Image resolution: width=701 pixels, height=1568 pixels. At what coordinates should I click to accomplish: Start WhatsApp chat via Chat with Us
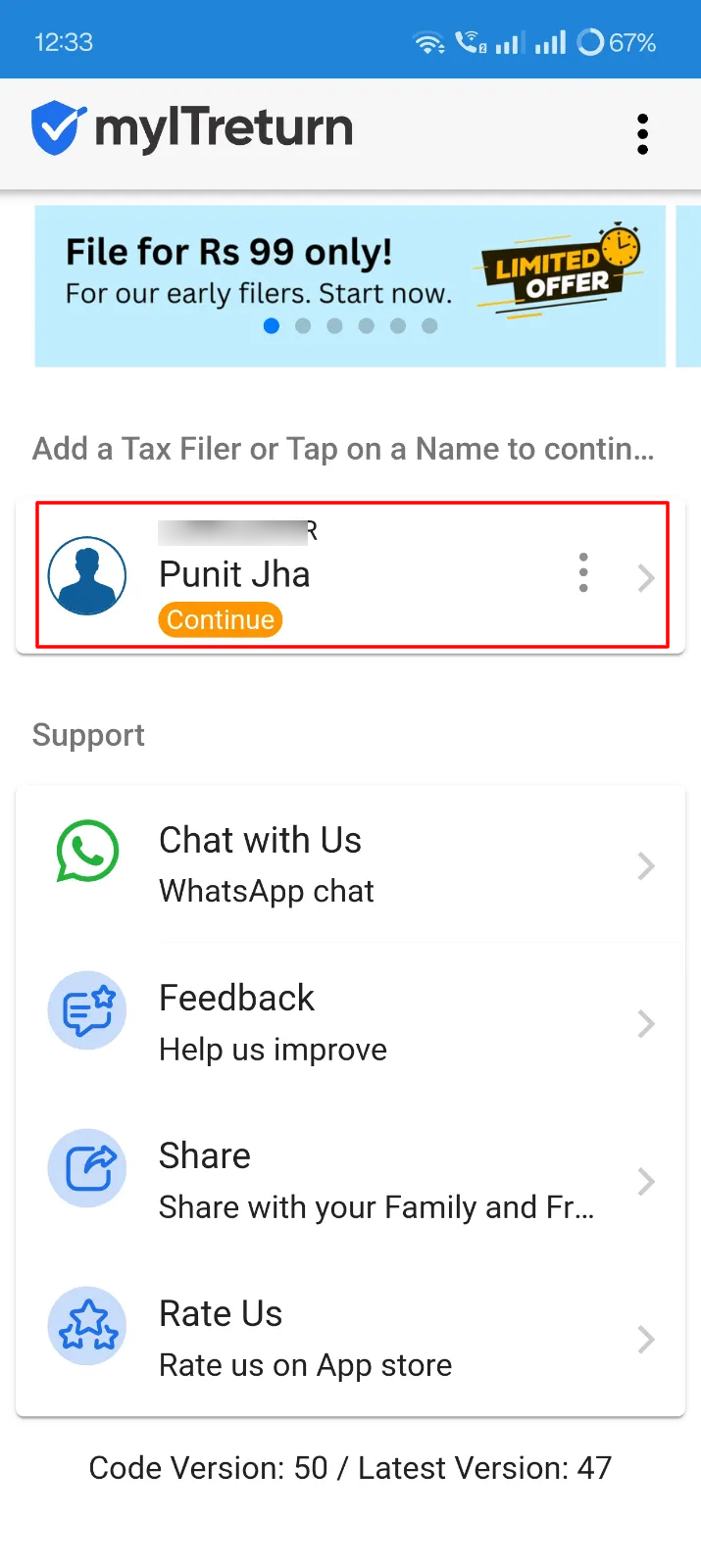(x=351, y=865)
